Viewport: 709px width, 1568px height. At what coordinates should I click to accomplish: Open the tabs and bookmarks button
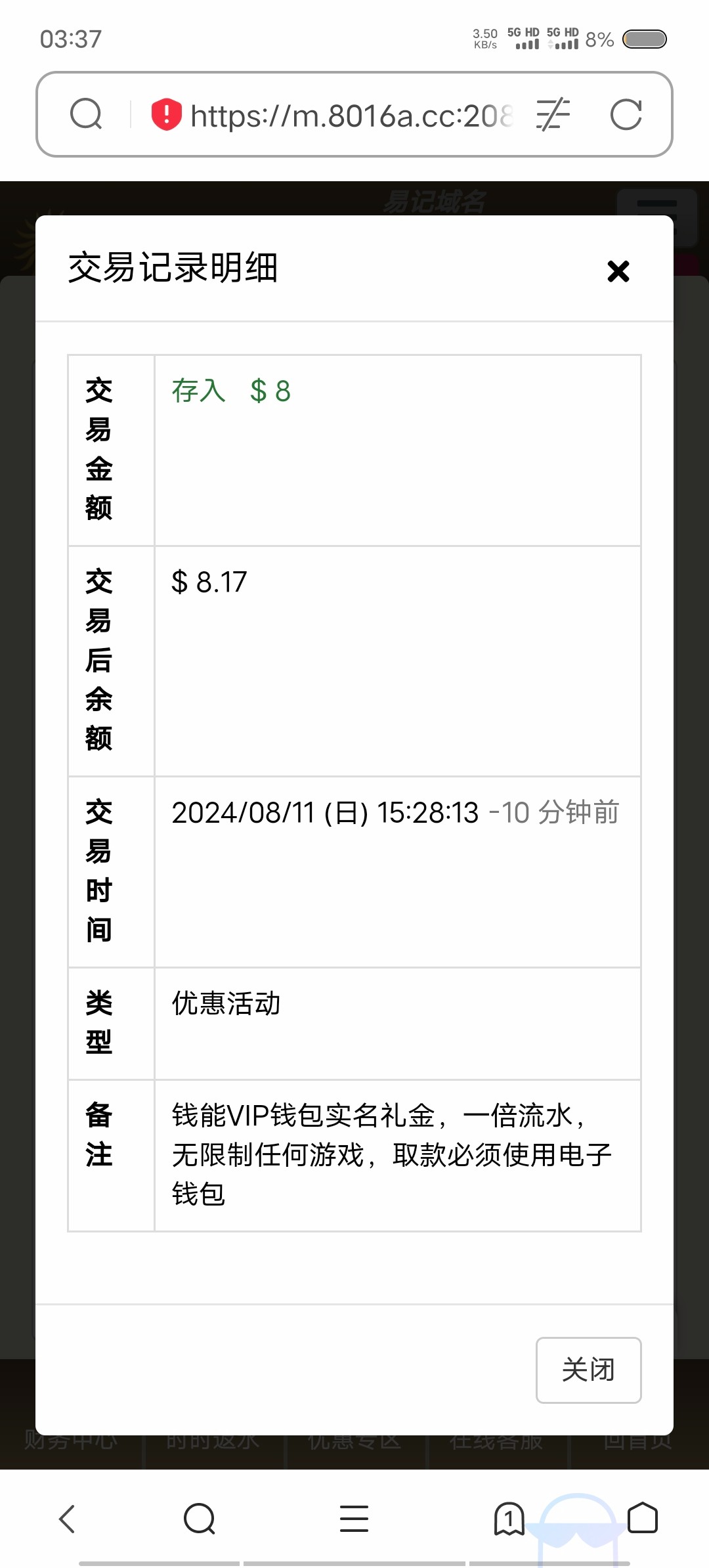pyautogui.click(x=509, y=1518)
